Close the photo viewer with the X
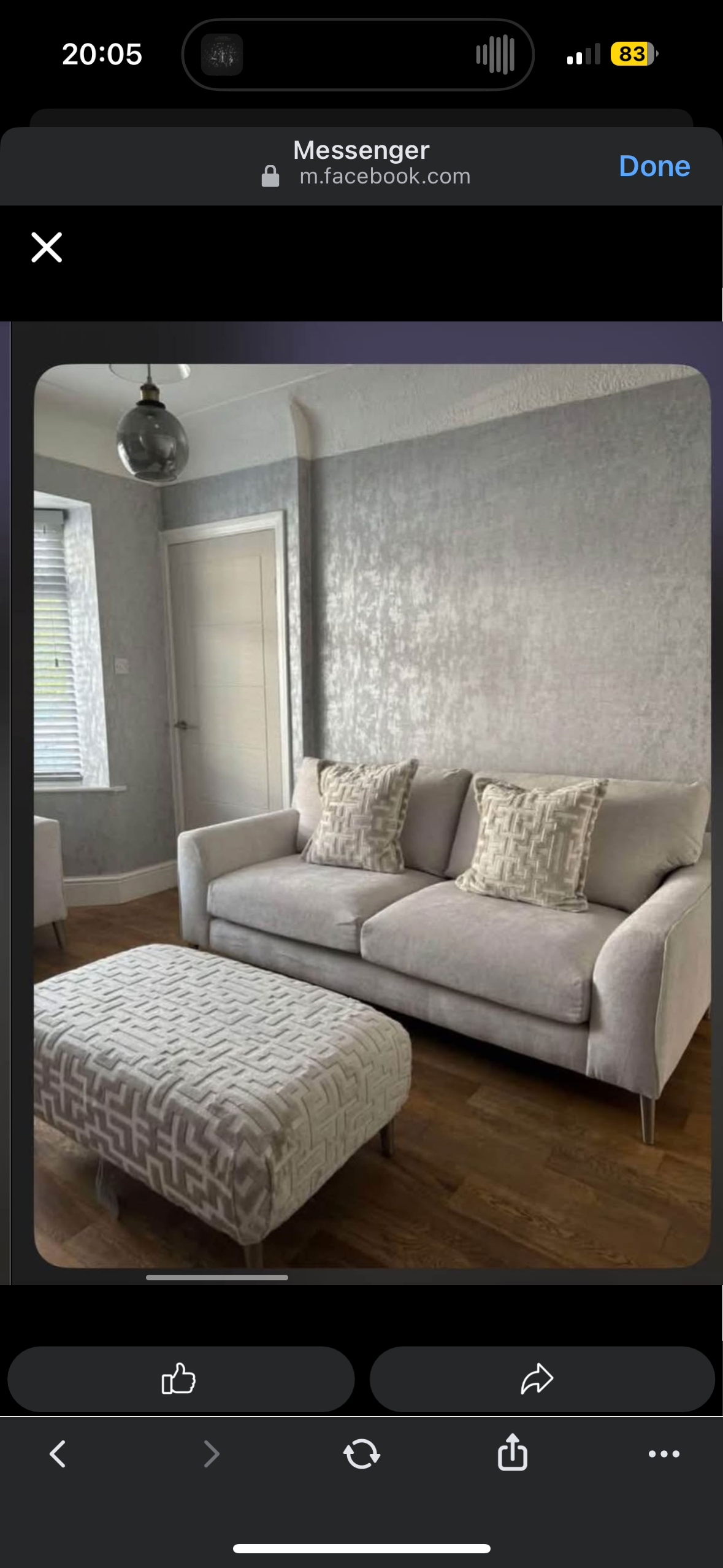The width and height of the screenshot is (723, 1568). pyautogui.click(x=47, y=247)
